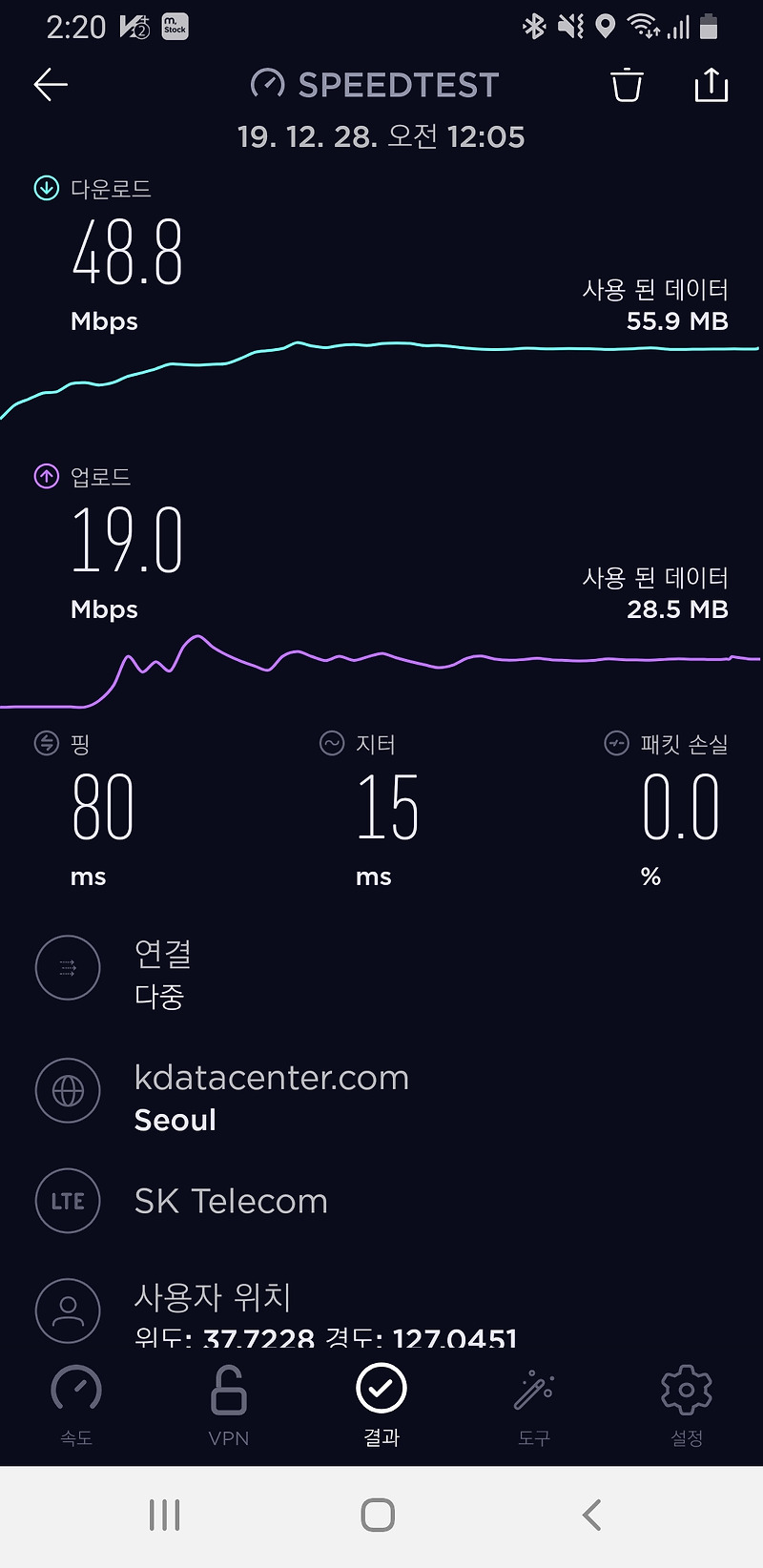Screen dimensions: 763x1568
Task: Switch to the 속도 tab
Action: tap(76, 1404)
